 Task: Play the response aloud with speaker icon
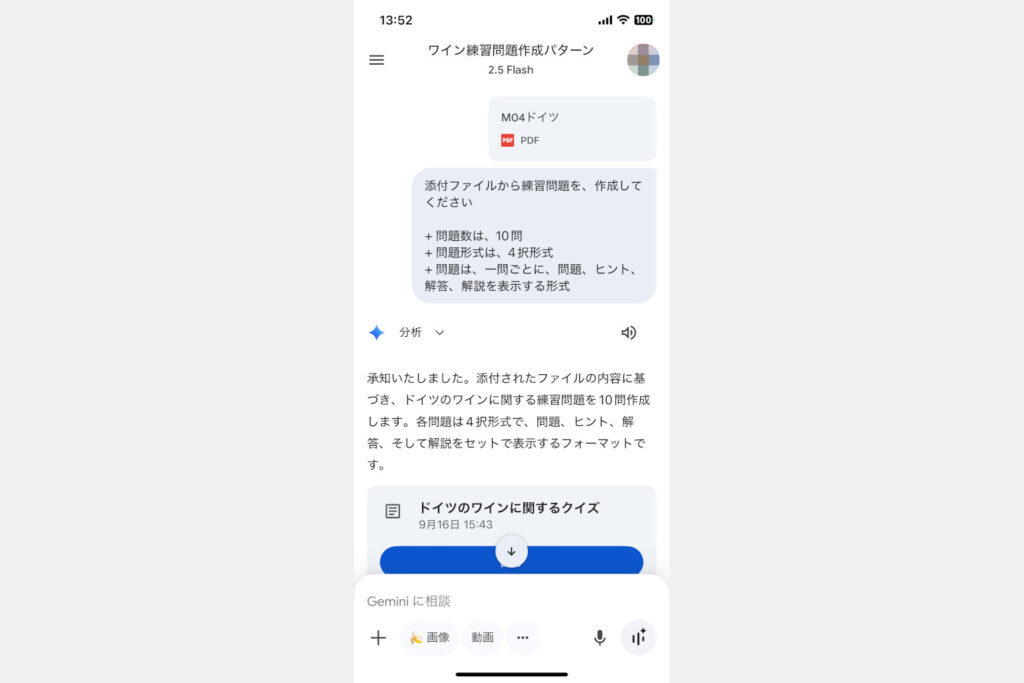(x=628, y=333)
